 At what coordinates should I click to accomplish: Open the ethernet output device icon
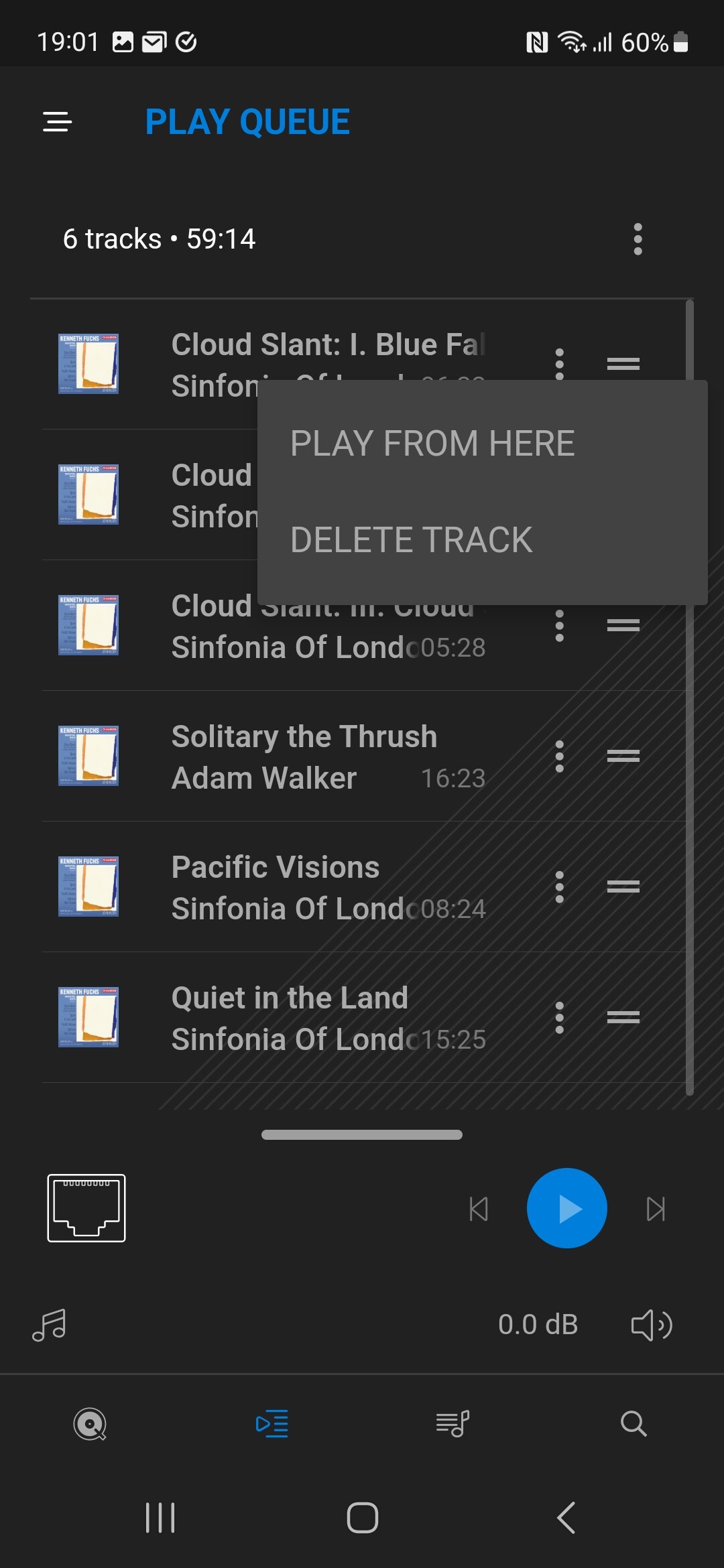point(86,1208)
